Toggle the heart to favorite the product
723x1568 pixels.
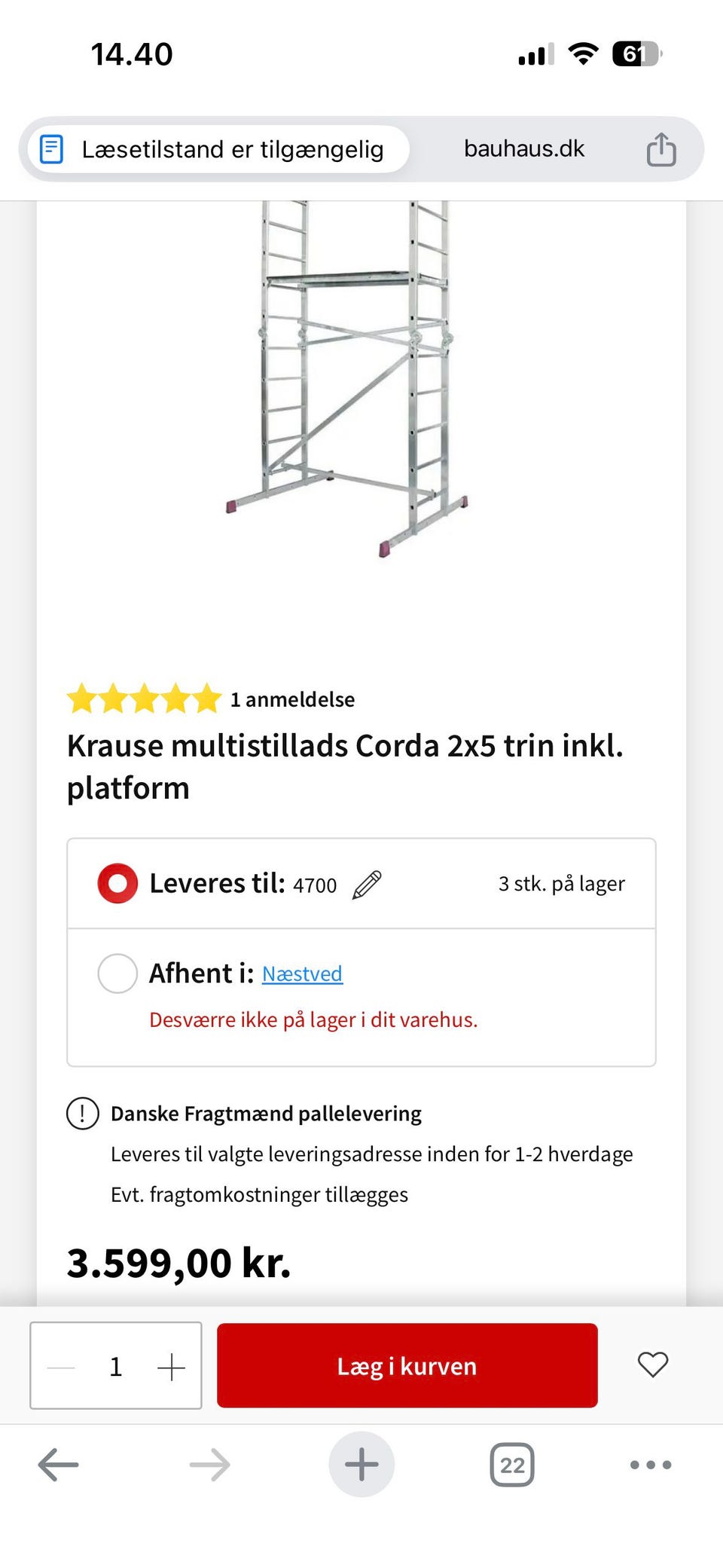pyautogui.click(x=652, y=1366)
